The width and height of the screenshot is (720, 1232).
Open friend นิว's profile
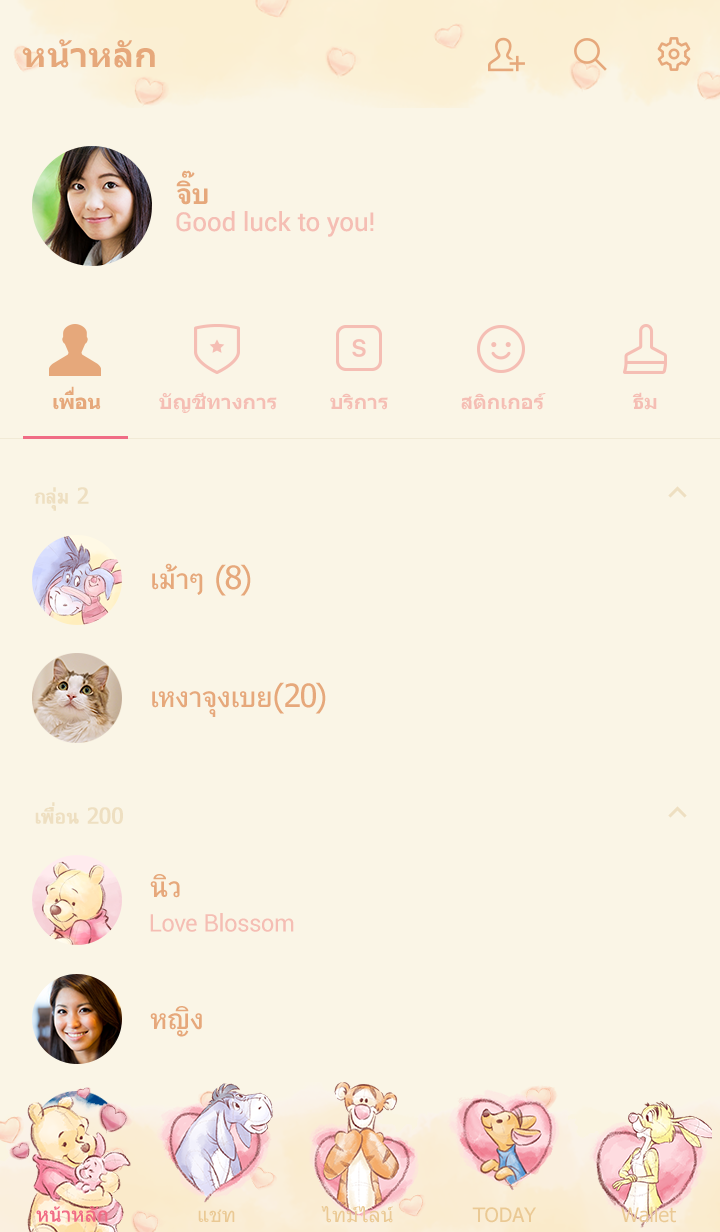pyautogui.click(x=165, y=900)
